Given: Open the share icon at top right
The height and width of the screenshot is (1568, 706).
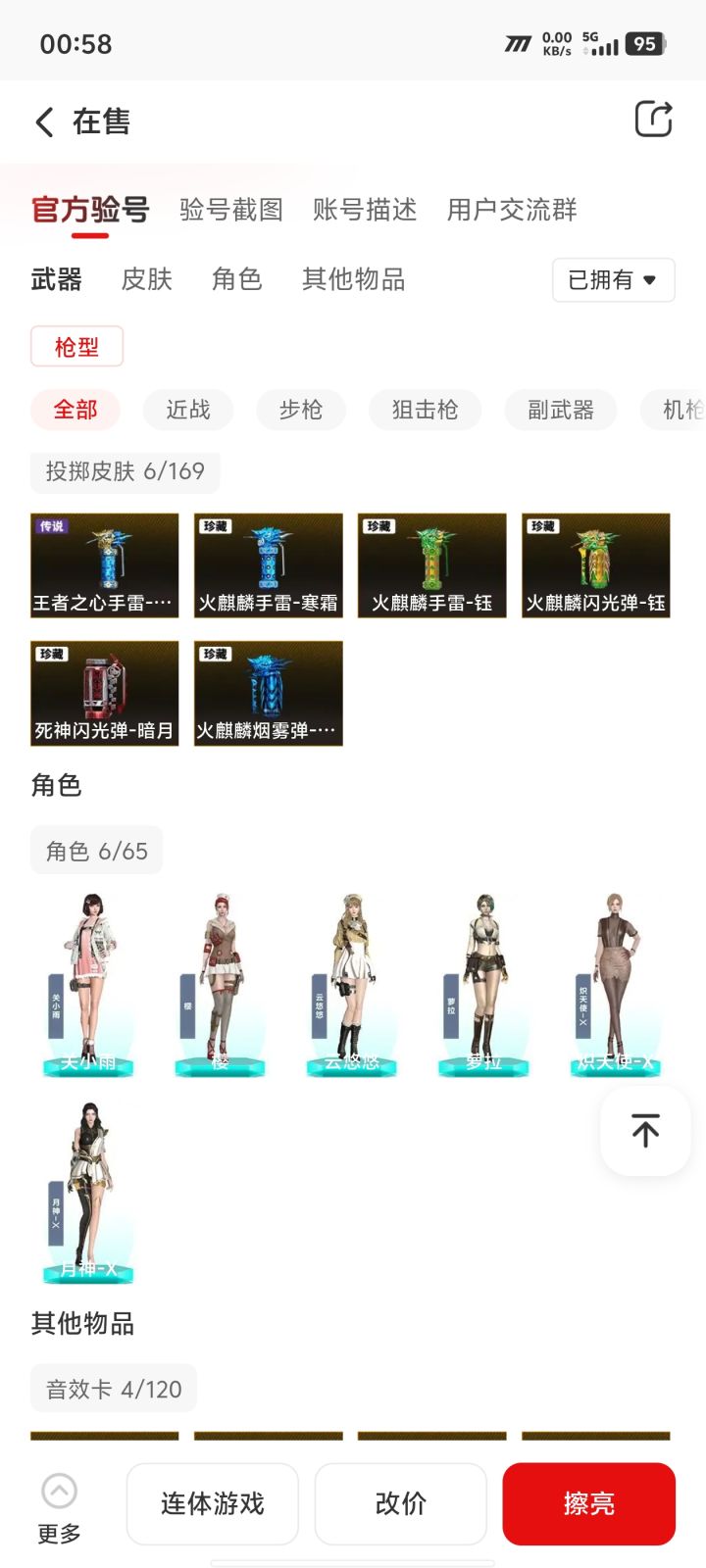Looking at the screenshot, I should click(654, 119).
